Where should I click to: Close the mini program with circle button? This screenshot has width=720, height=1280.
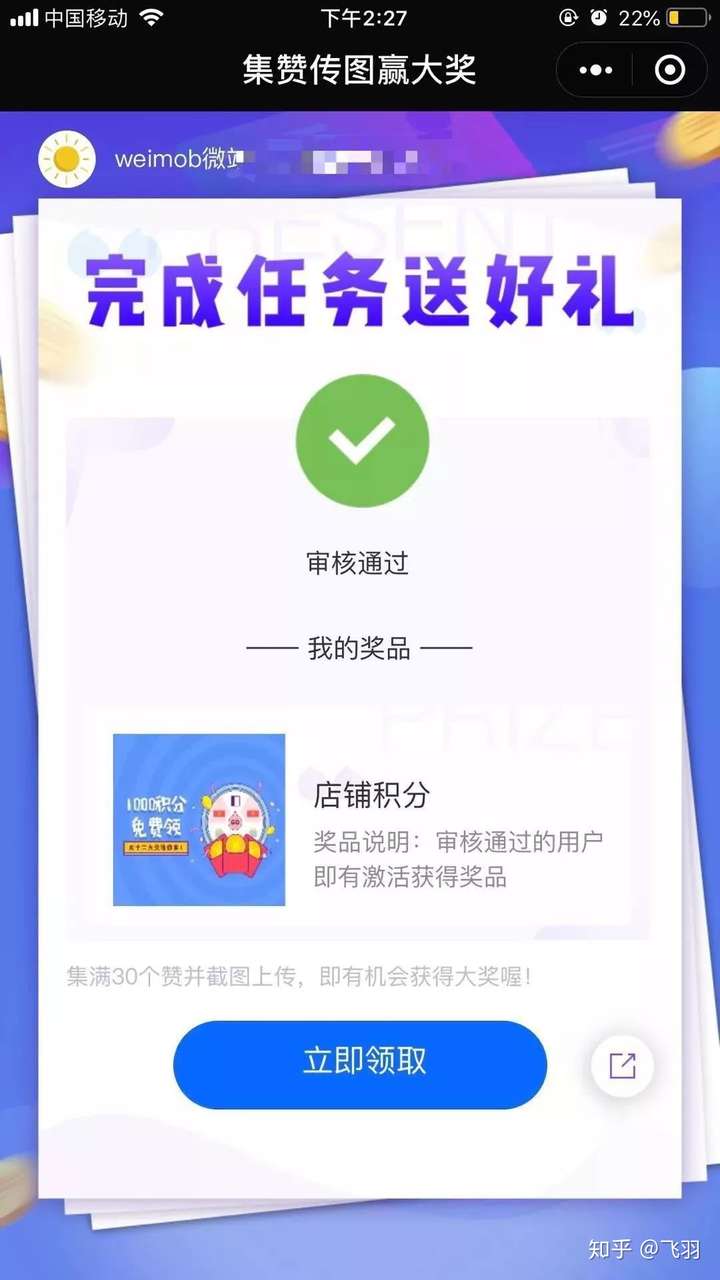click(669, 70)
